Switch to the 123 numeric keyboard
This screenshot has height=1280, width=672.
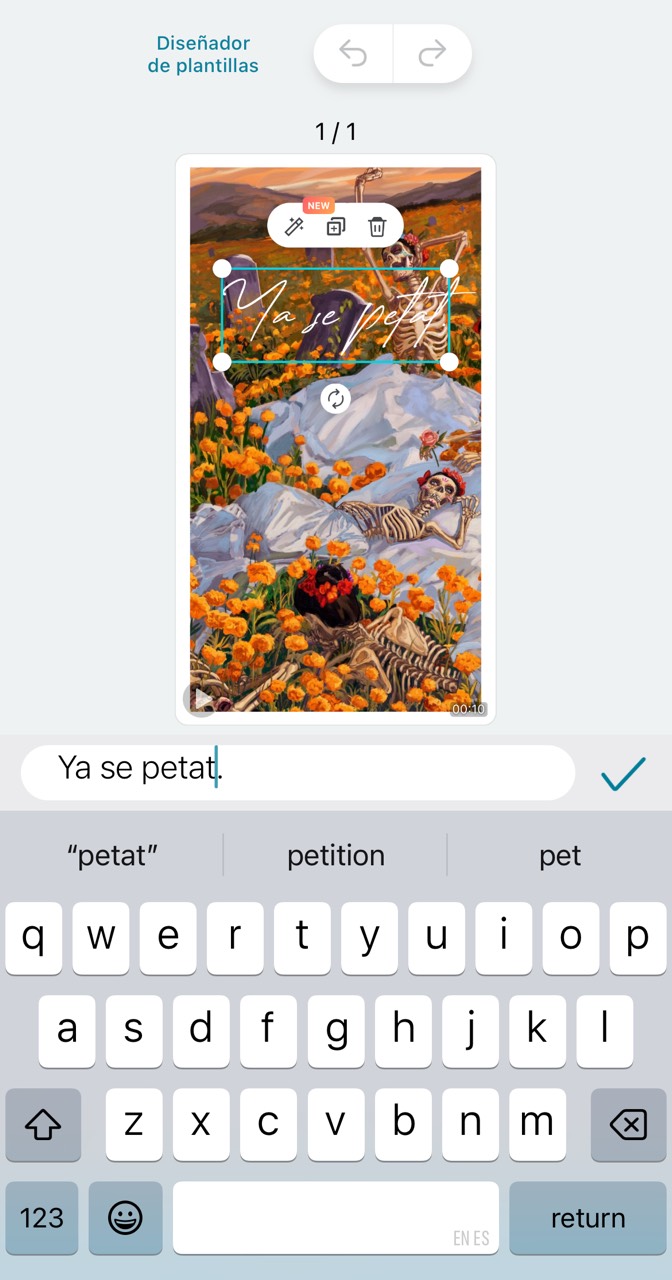tap(42, 1217)
